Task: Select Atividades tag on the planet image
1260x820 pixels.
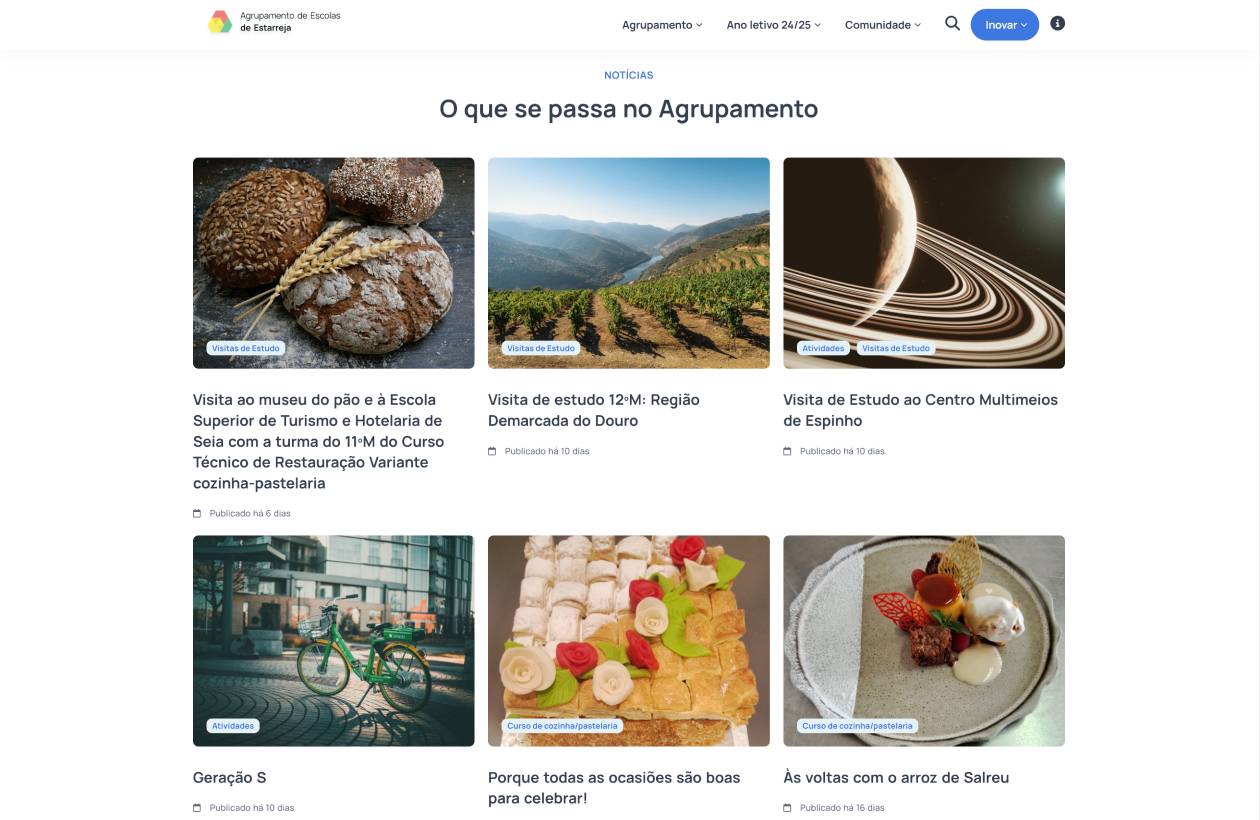Action: pos(823,349)
